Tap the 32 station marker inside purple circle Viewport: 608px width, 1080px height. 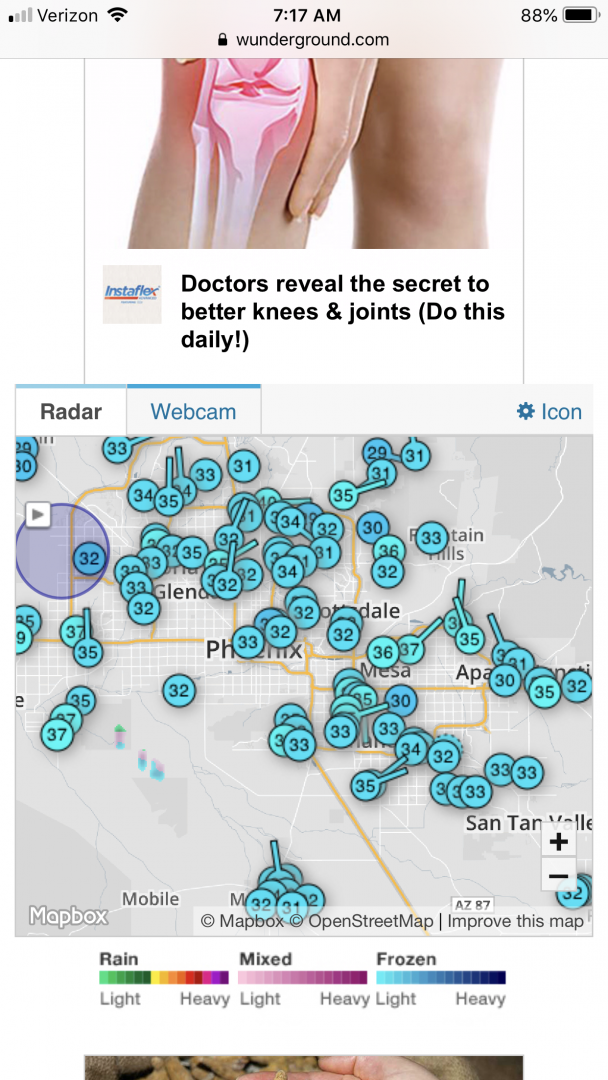click(x=90, y=557)
